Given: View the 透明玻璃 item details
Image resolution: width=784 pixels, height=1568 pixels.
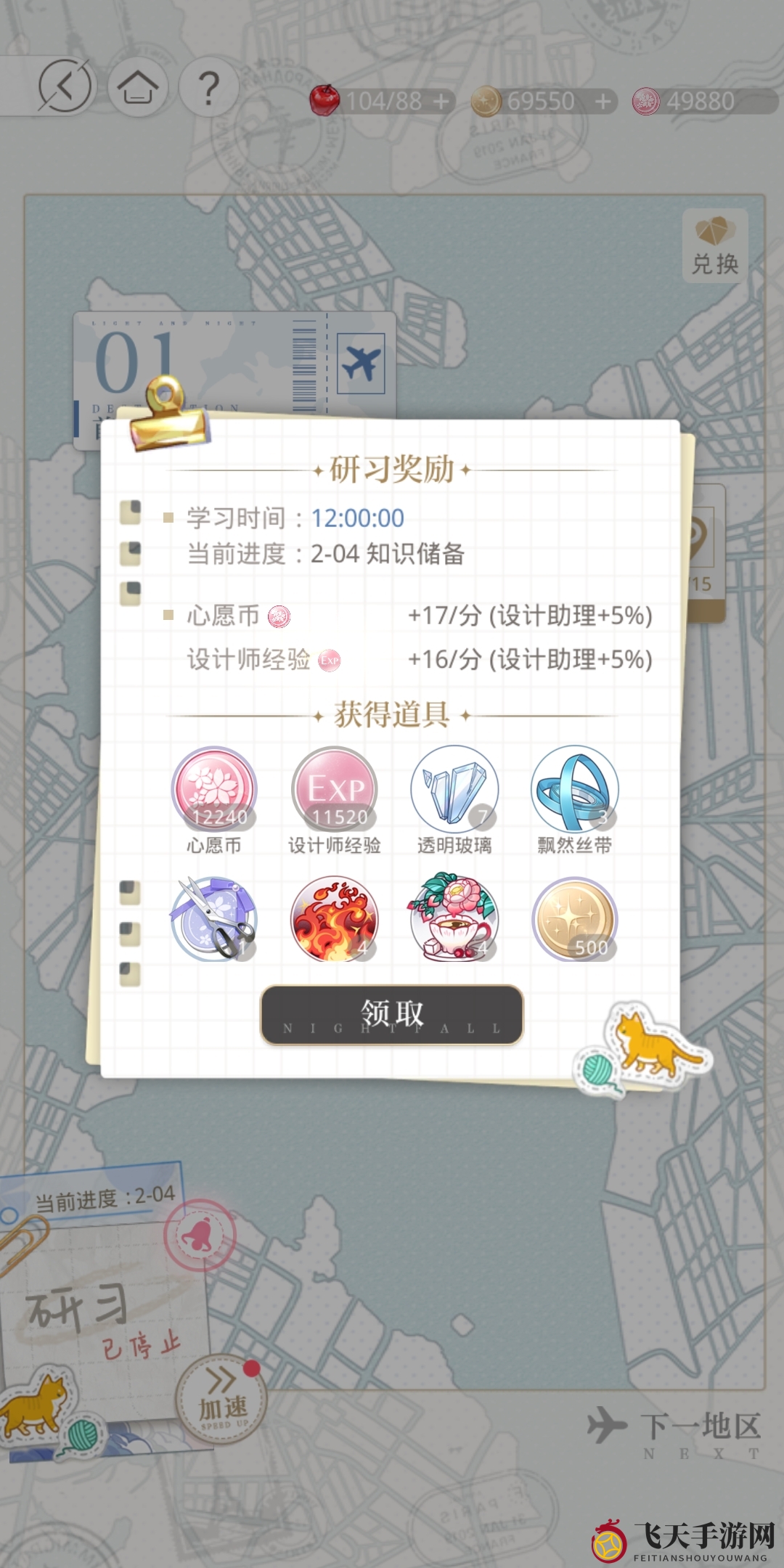Looking at the screenshot, I should point(454,790).
